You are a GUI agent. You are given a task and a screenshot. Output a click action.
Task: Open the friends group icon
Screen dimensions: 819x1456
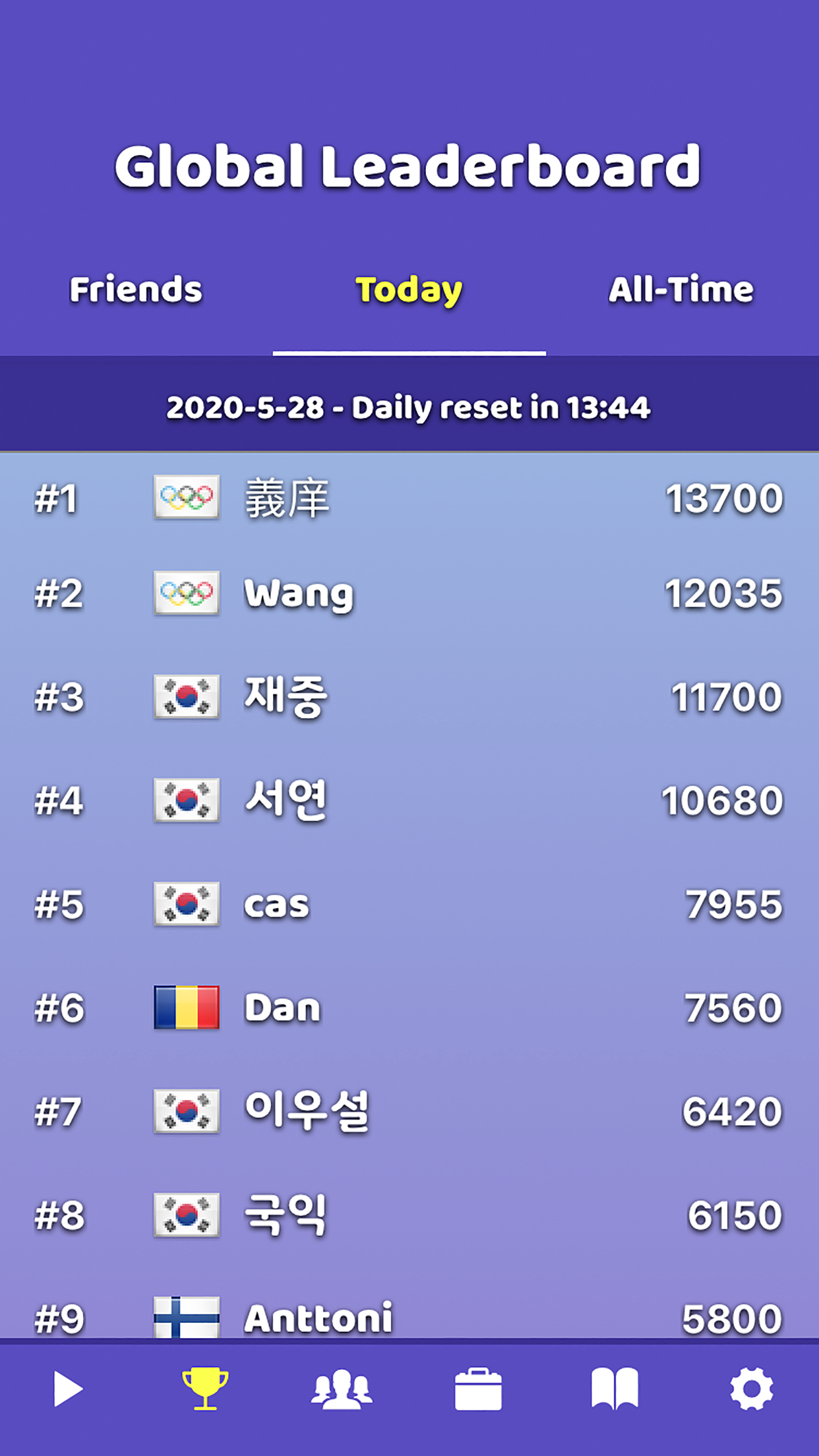click(342, 1389)
